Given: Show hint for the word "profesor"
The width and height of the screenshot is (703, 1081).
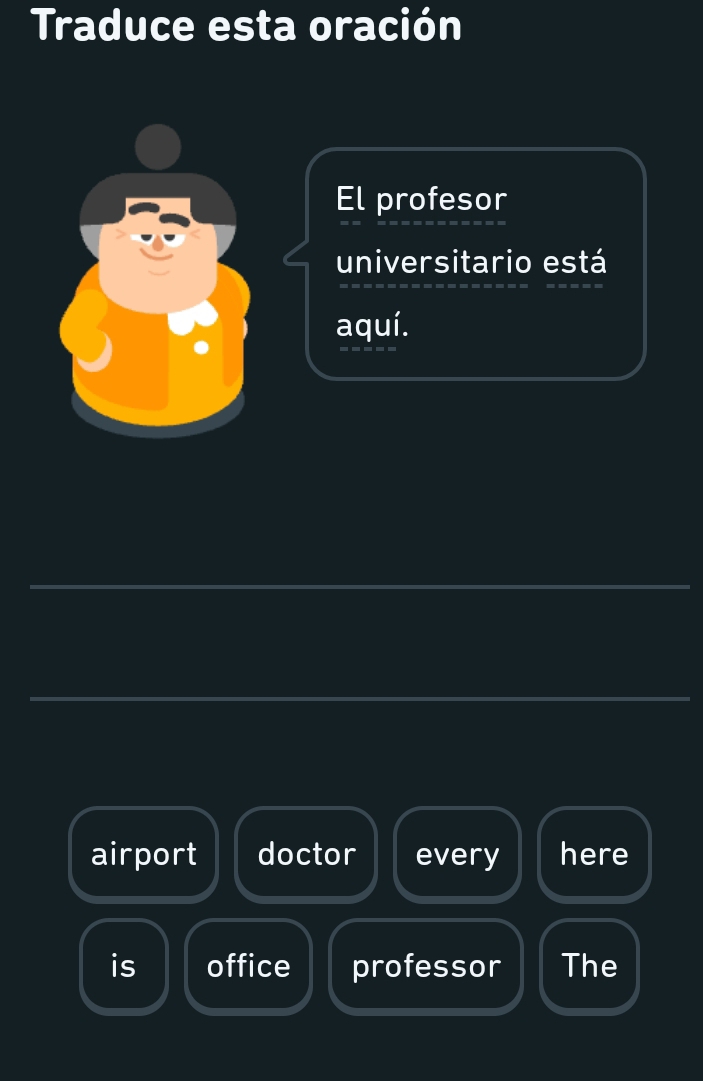Looking at the screenshot, I should point(442,200).
